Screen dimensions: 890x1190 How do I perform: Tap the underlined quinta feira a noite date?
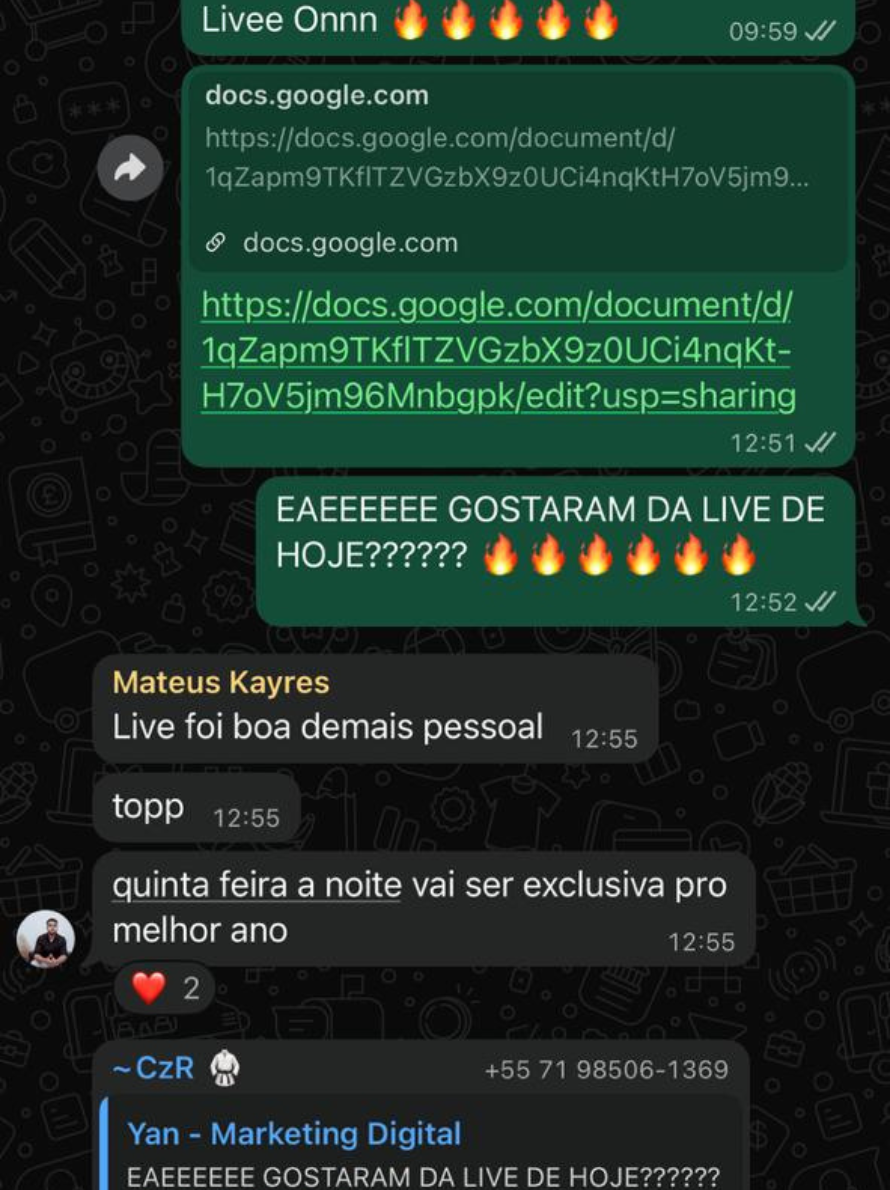point(256,885)
